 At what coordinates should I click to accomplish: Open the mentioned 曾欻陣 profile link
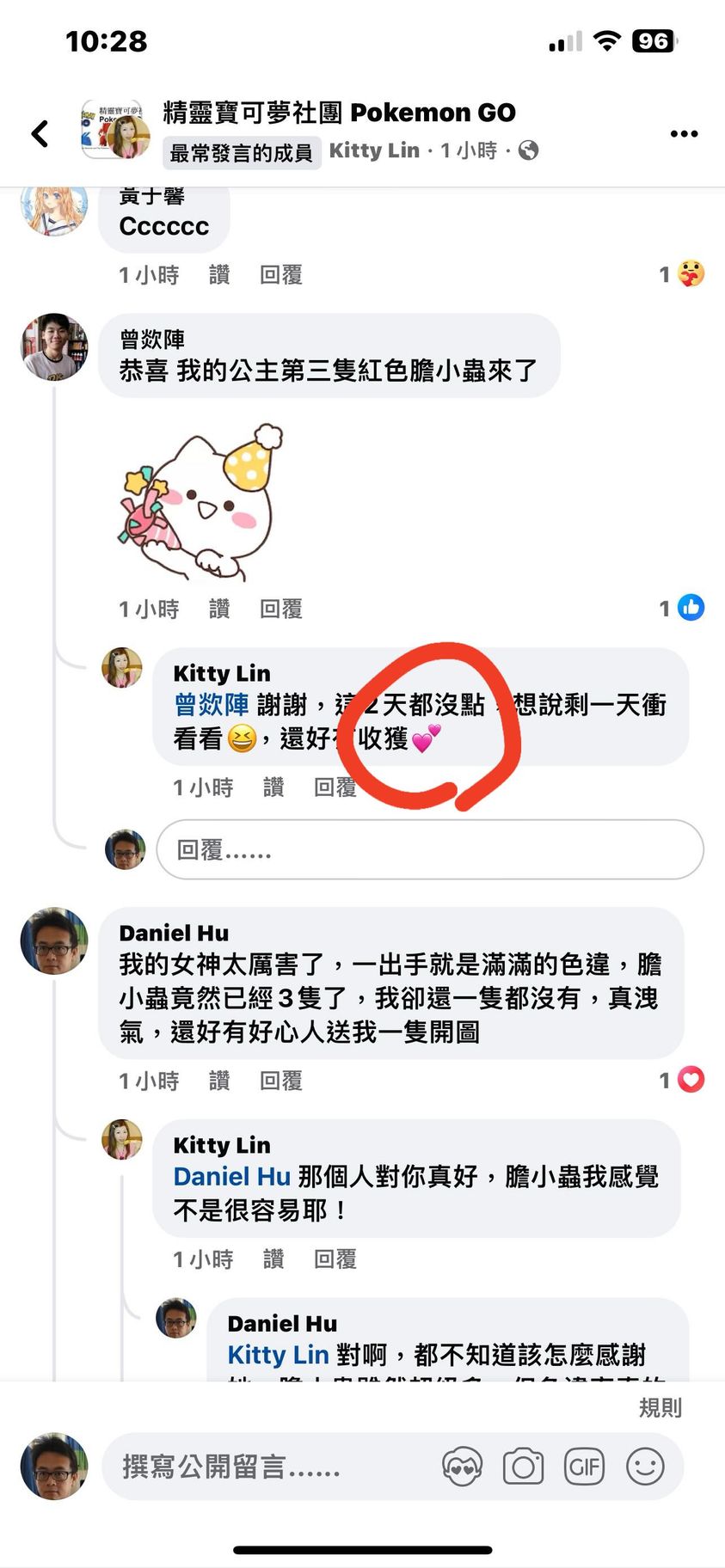point(211,705)
